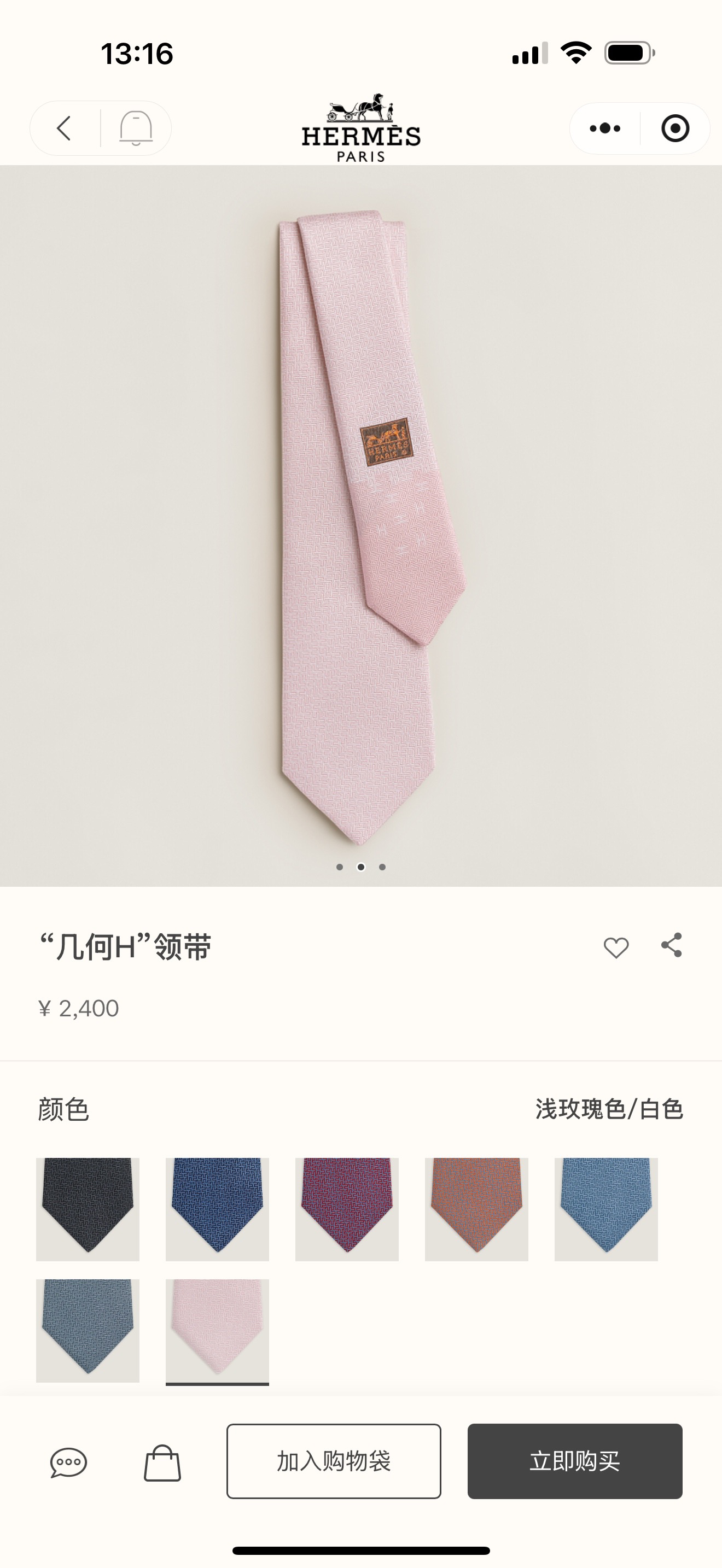Open the tie product image
This screenshot has width=722, height=1568.
[361, 523]
